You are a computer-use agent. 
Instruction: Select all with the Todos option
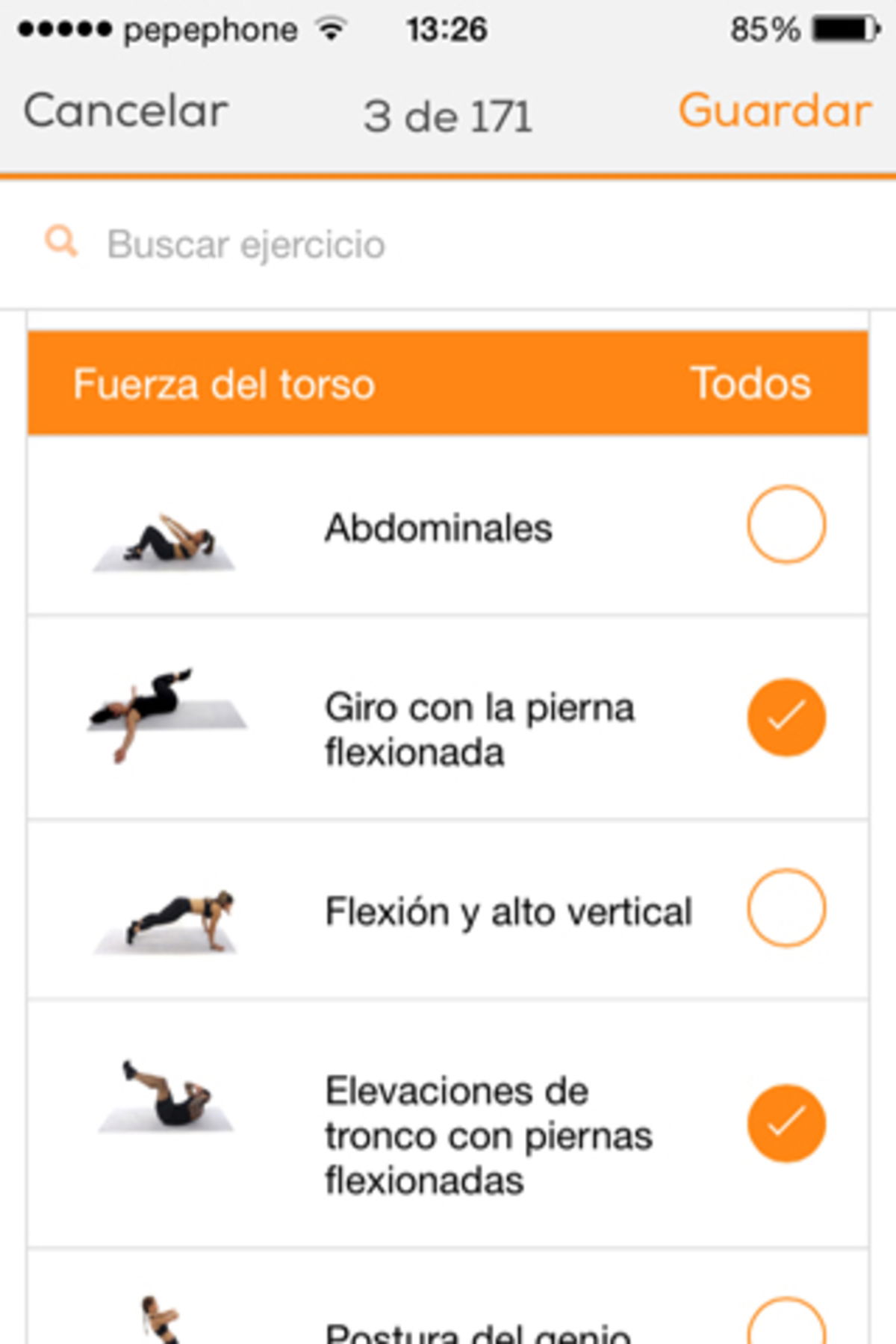coord(750,383)
